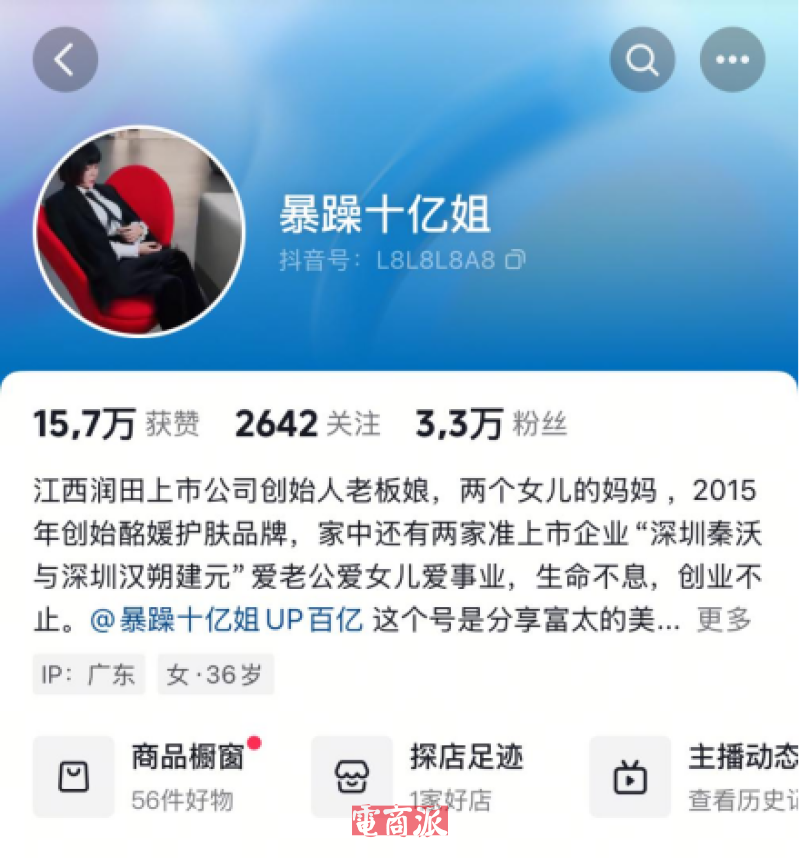Image resolution: width=800 pixels, height=858 pixels.
Task: Go back using the top-left arrow
Action: (65, 60)
